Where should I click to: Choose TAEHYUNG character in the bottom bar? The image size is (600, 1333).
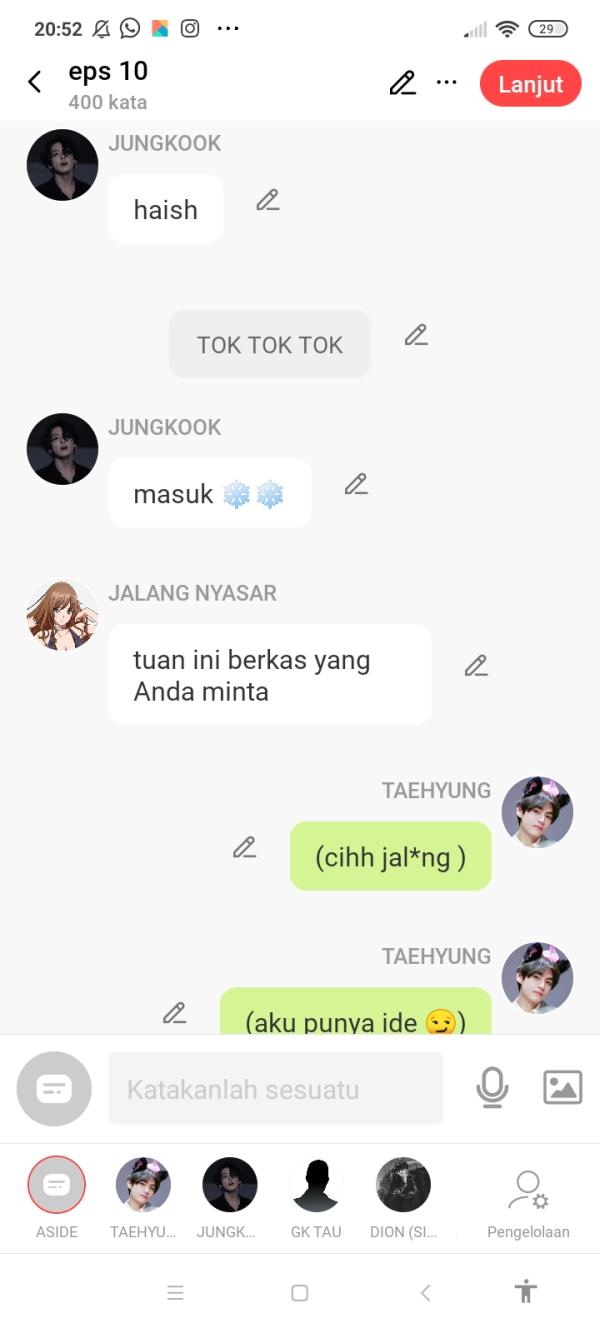point(143,1186)
